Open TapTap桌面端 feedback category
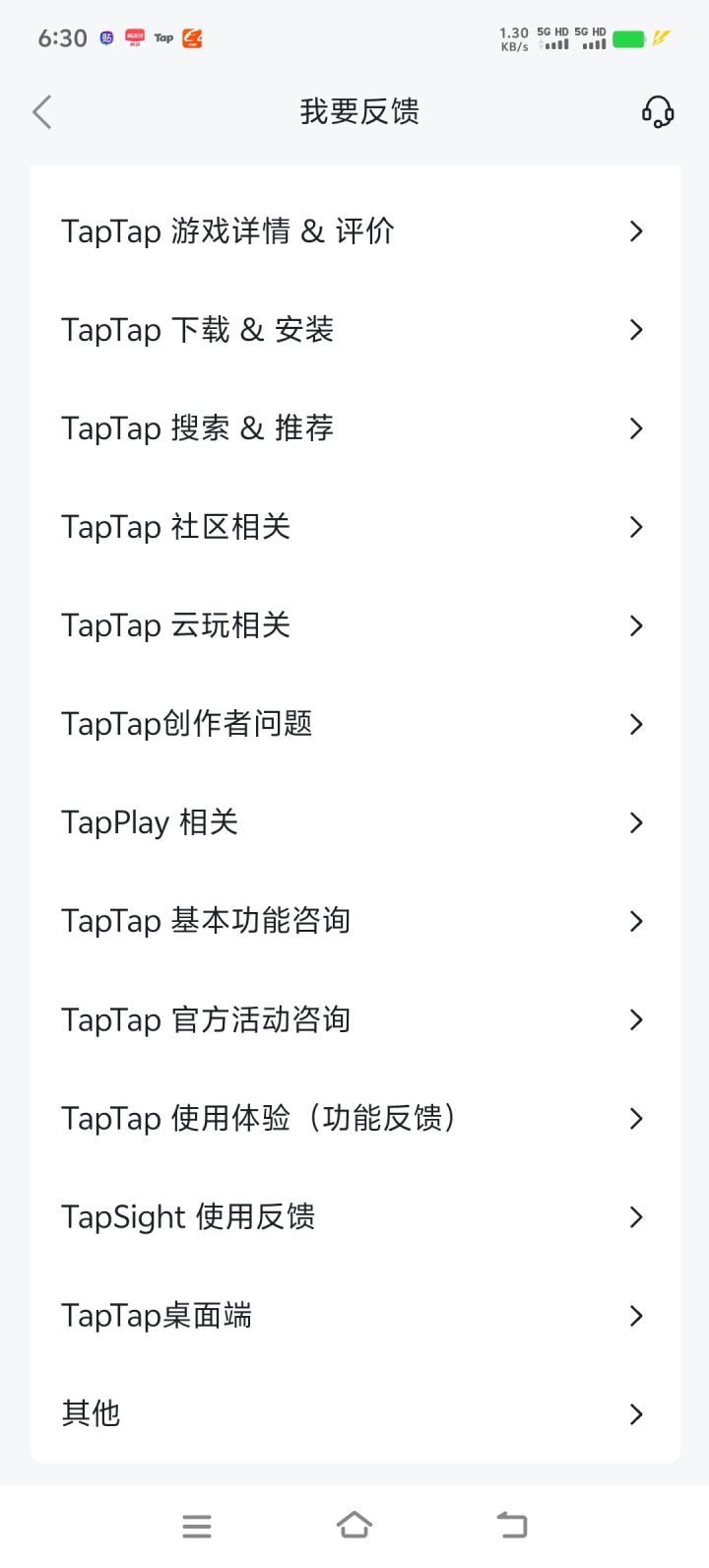Screen dimensions: 709x1568 (x=354, y=1316)
